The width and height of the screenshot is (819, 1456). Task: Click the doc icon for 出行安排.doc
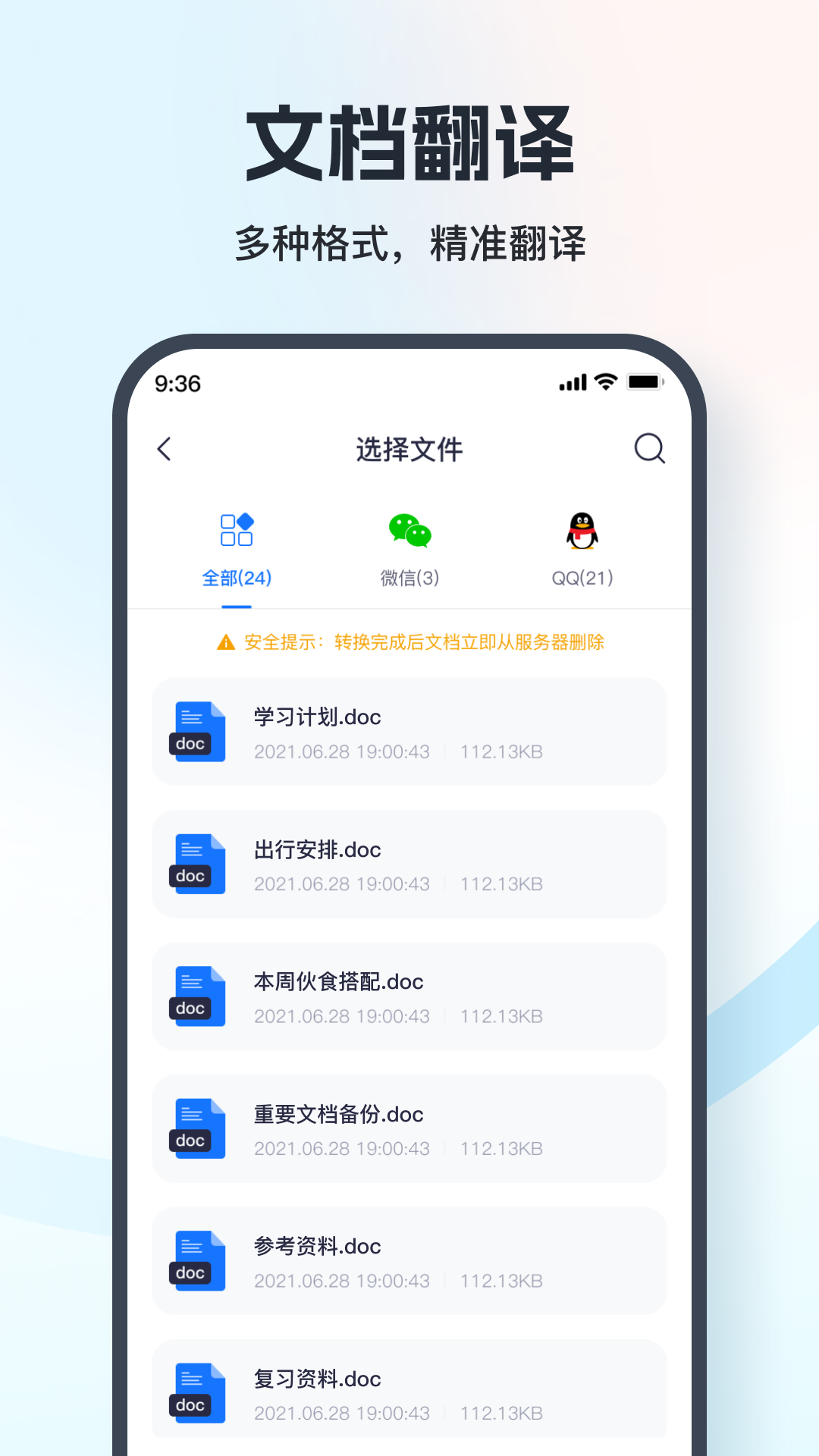tap(196, 863)
